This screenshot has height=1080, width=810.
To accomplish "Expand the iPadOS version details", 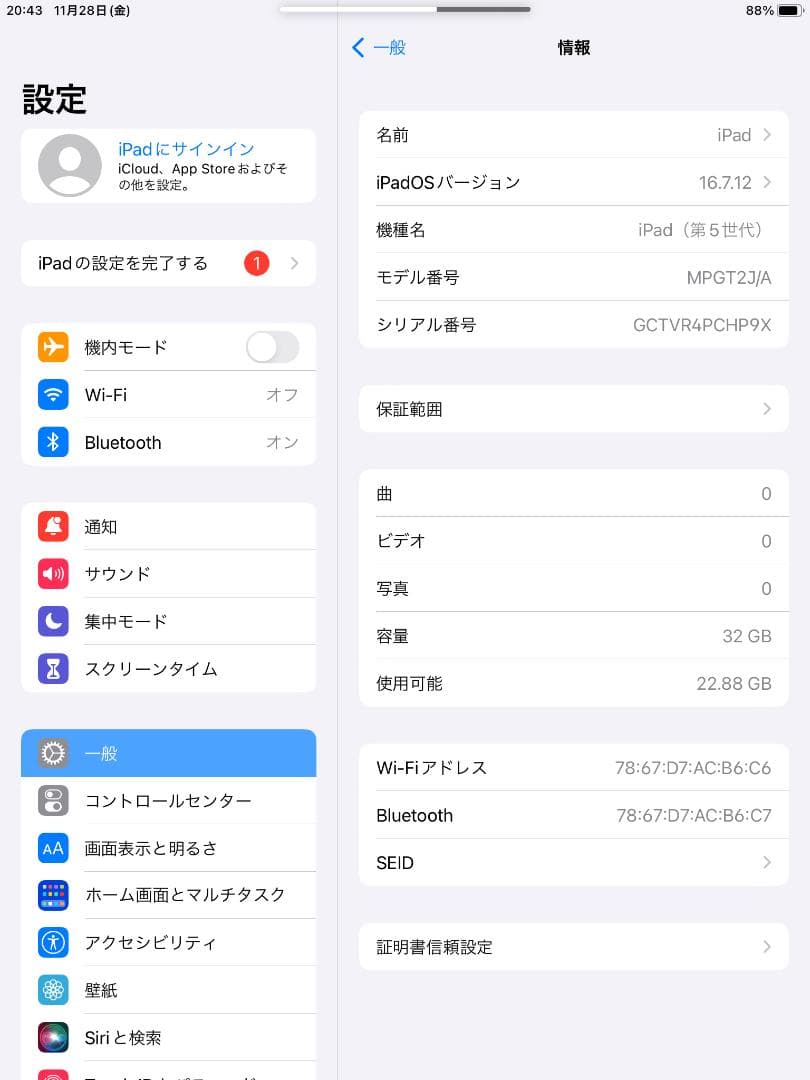I will pyautogui.click(x=766, y=182).
